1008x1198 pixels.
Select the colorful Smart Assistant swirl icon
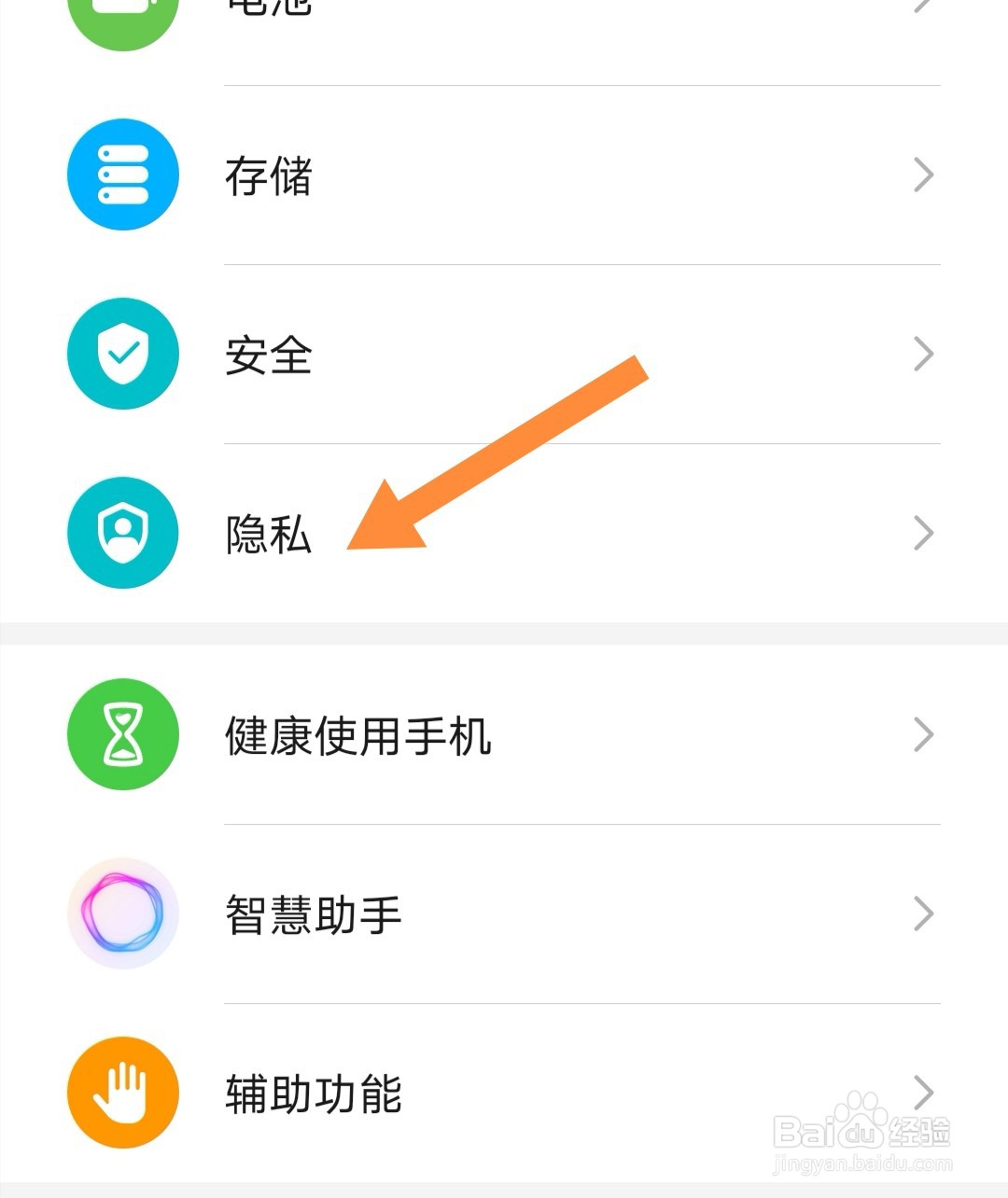122,914
